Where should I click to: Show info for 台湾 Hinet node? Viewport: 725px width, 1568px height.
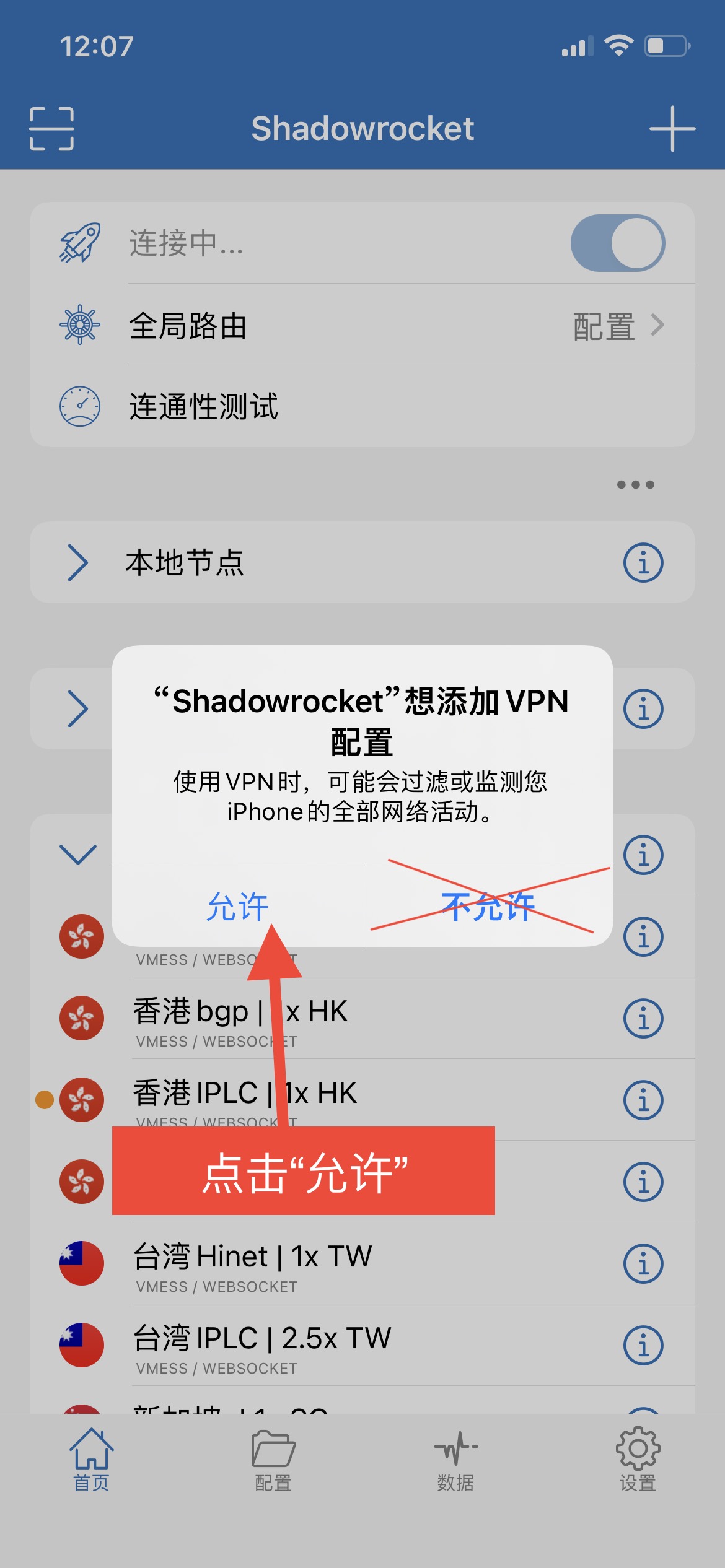pyautogui.click(x=643, y=1263)
